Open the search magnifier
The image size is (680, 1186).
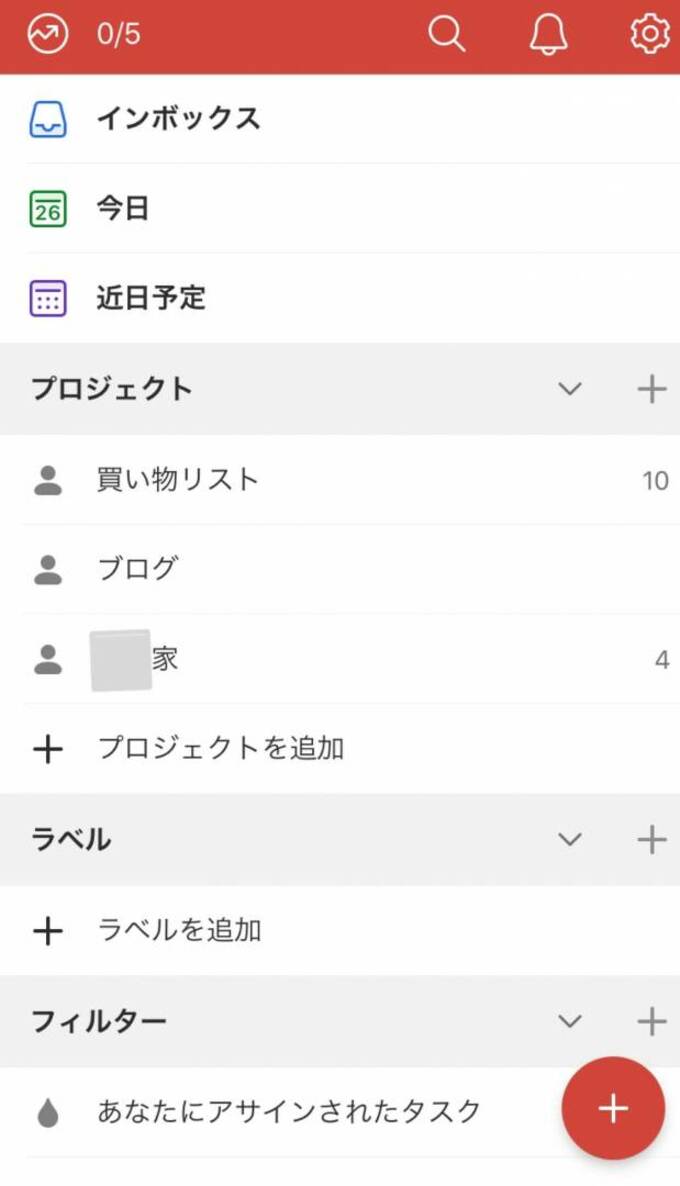click(446, 35)
